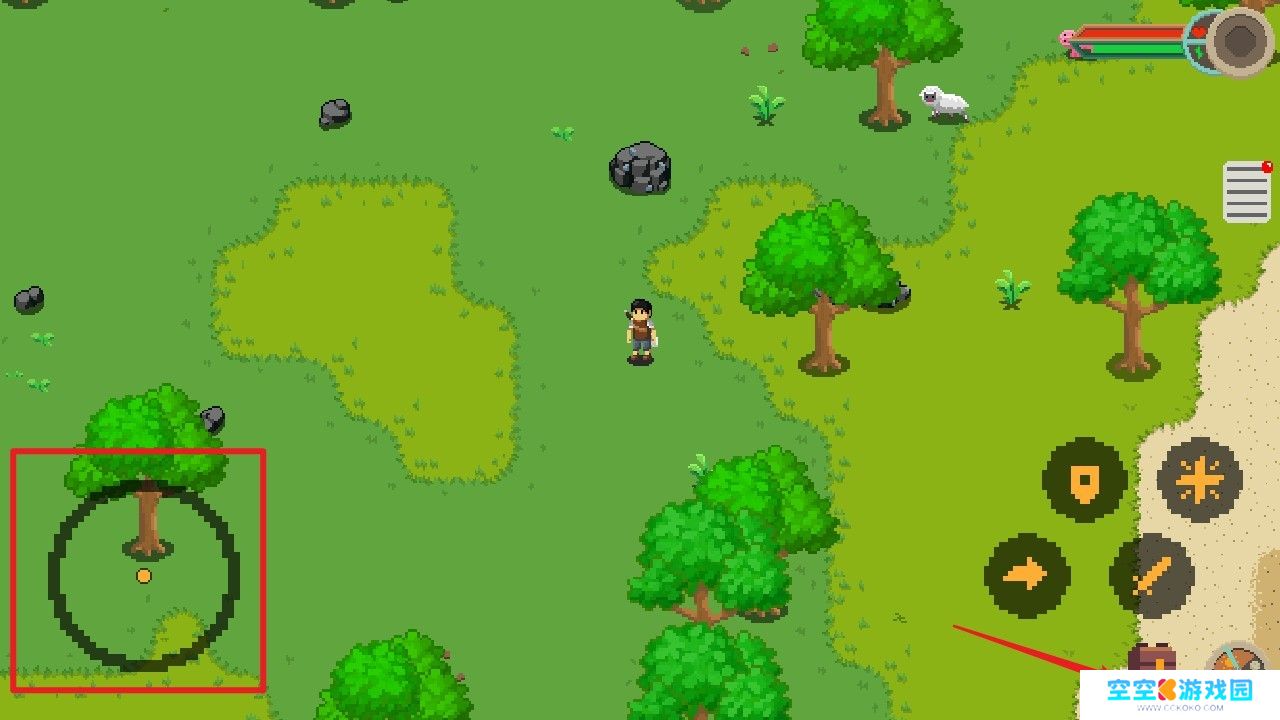Tap the round shield equipment icon
The height and width of the screenshot is (720, 1280).
click(1238, 665)
